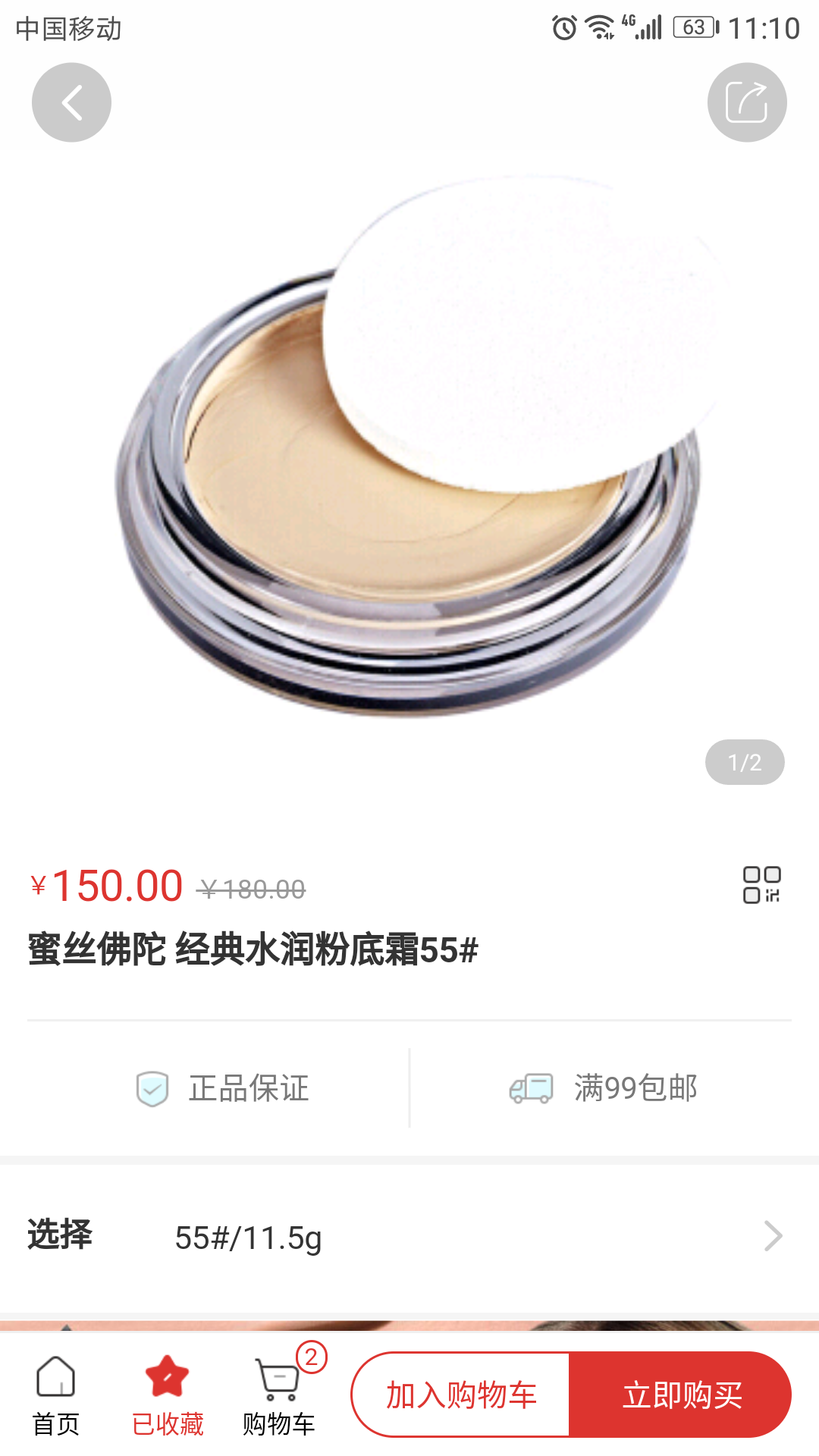Go back to the previous page
Screen dimensions: 819x1456
[x=71, y=102]
